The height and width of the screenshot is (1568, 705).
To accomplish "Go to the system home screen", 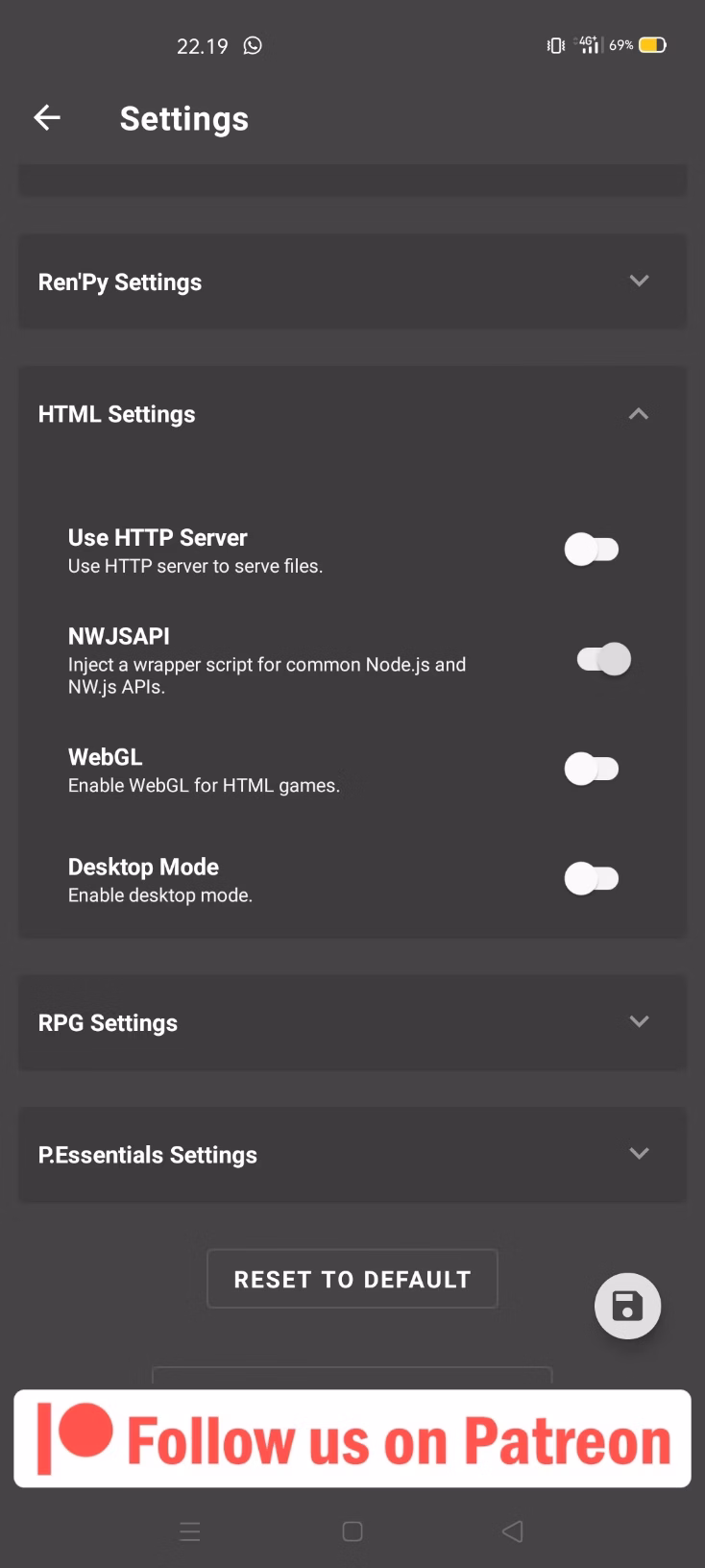I will [x=352, y=1531].
